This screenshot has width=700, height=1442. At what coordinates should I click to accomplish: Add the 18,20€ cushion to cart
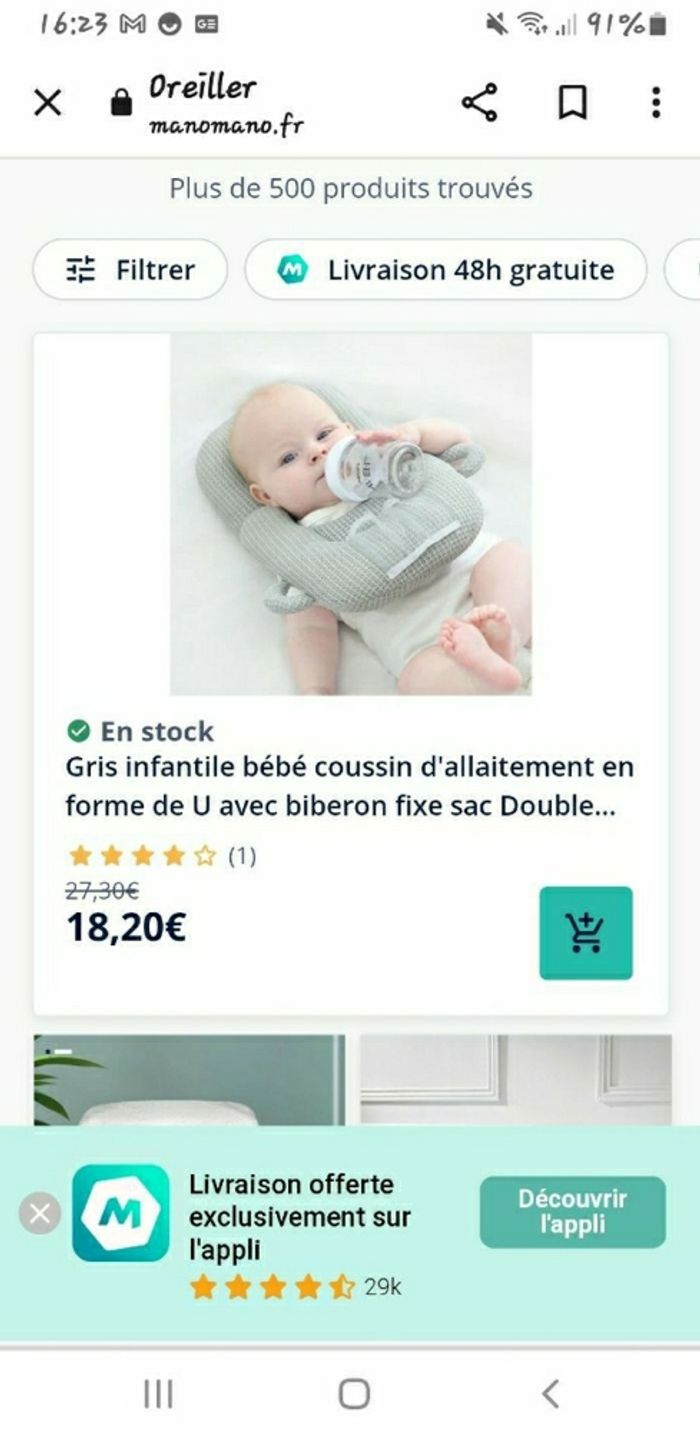click(x=586, y=932)
